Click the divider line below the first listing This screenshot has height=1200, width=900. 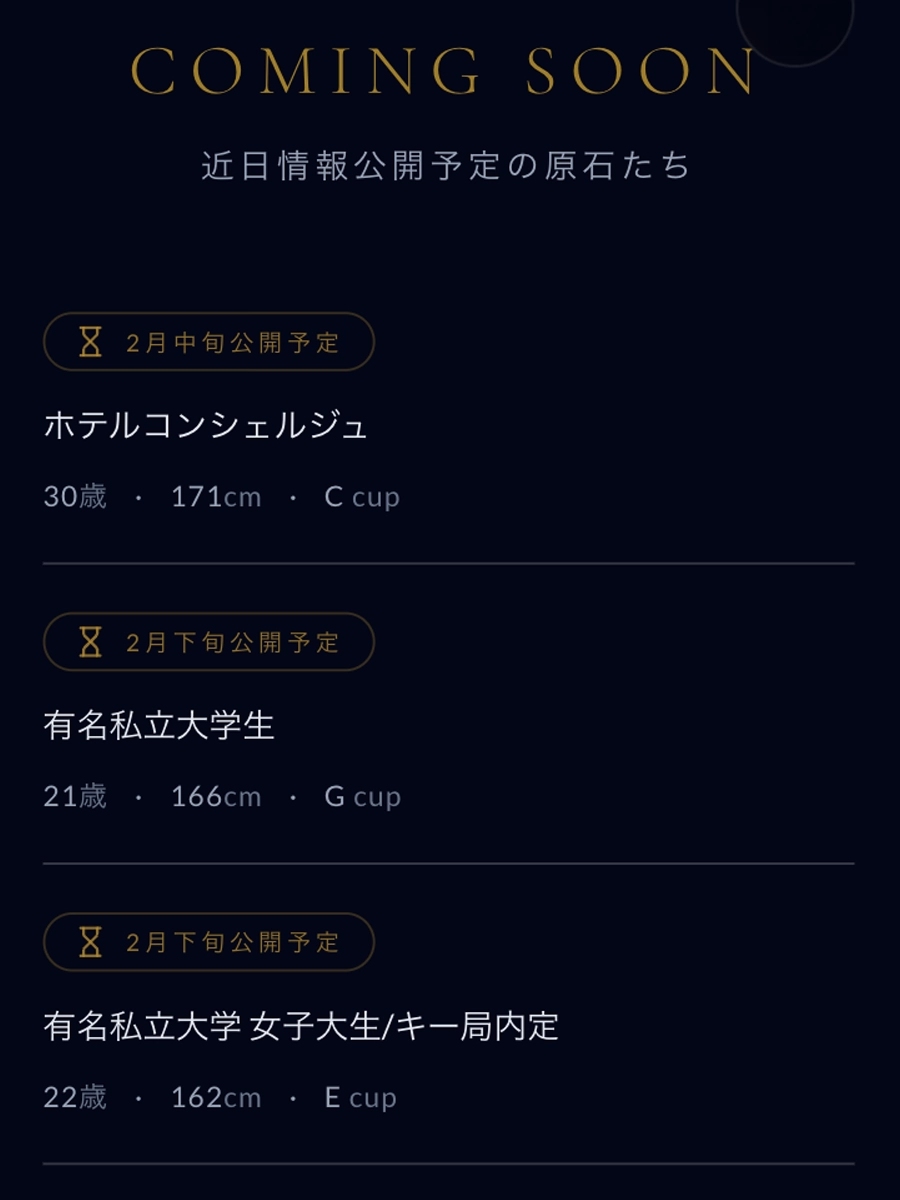click(x=450, y=563)
